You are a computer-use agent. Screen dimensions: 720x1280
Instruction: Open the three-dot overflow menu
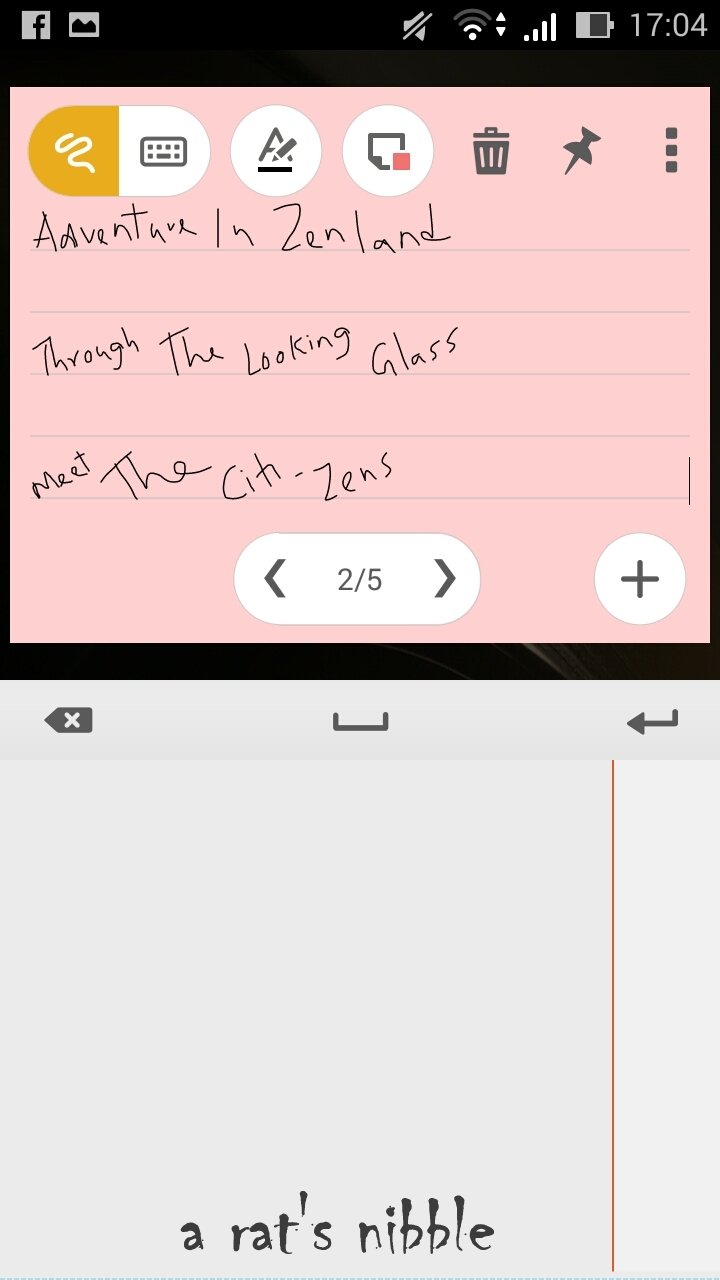tap(671, 151)
